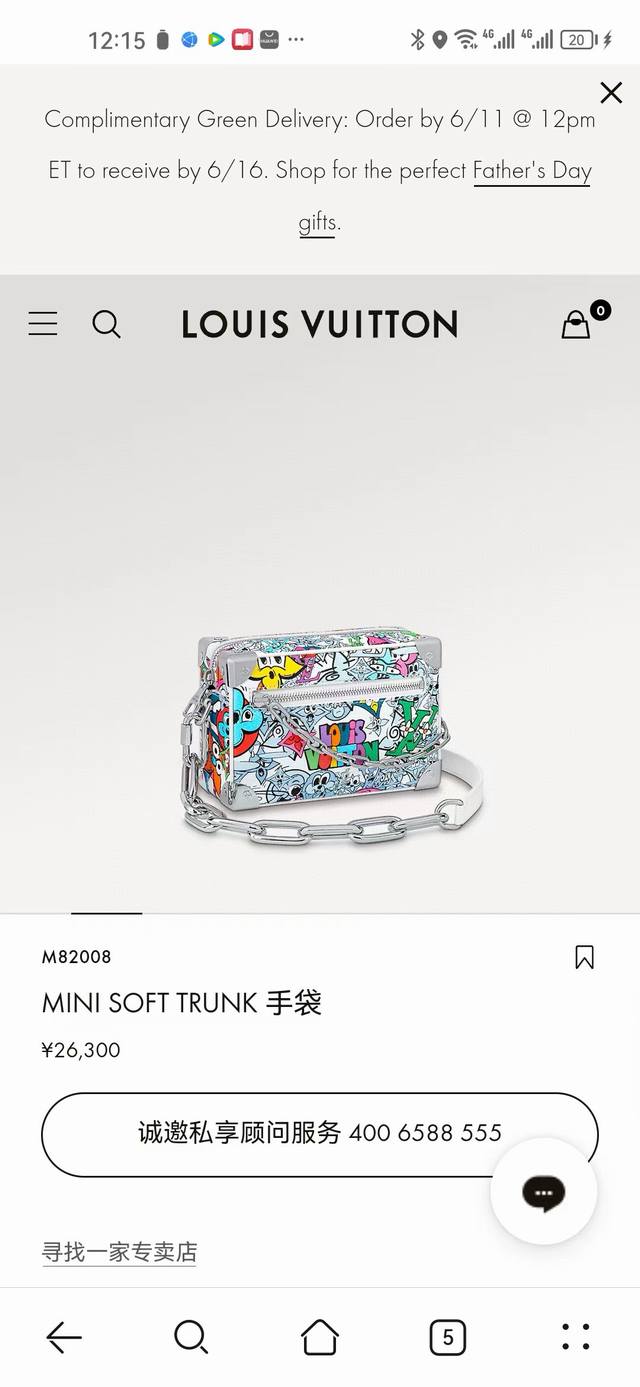
Task: Tap the browser's bottom search icon
Action: [190, 1337]
